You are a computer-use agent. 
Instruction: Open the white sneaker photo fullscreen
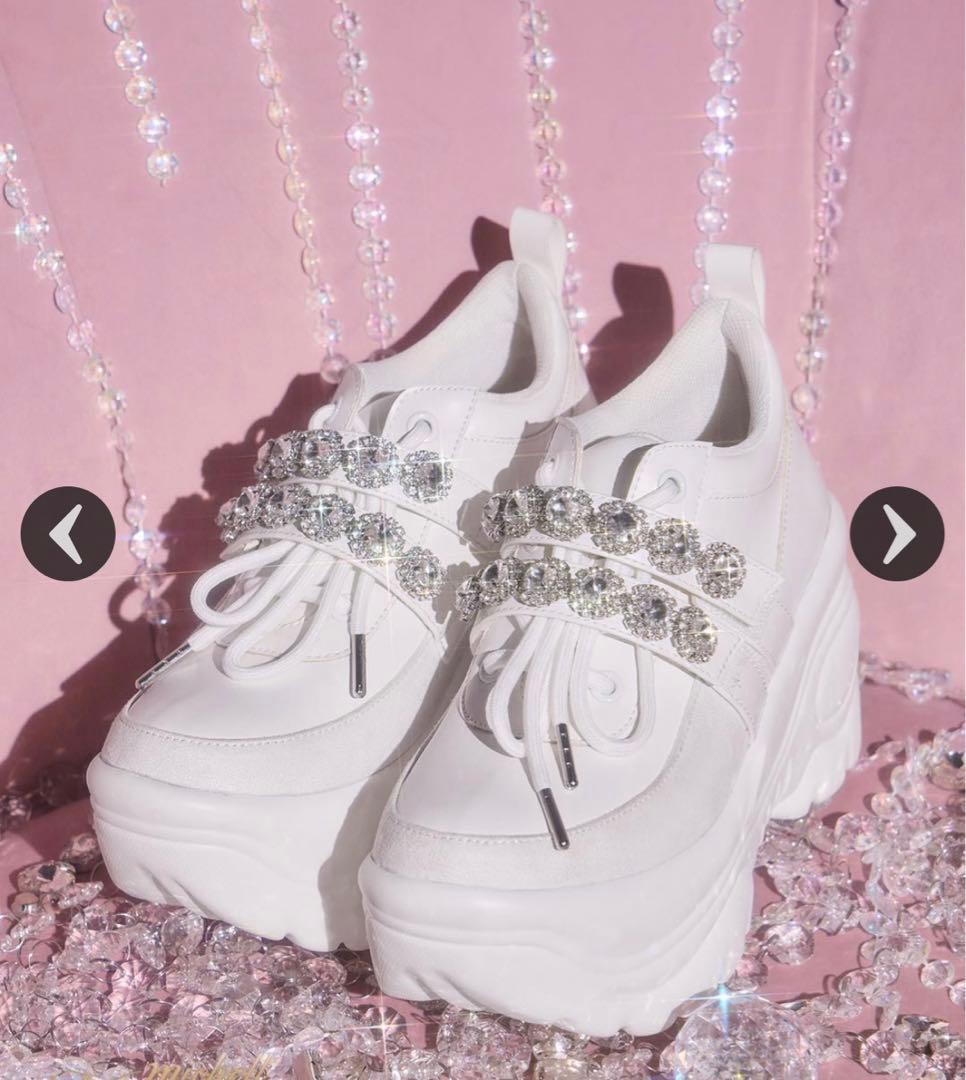pyautogui.click(x=480, y=640)
